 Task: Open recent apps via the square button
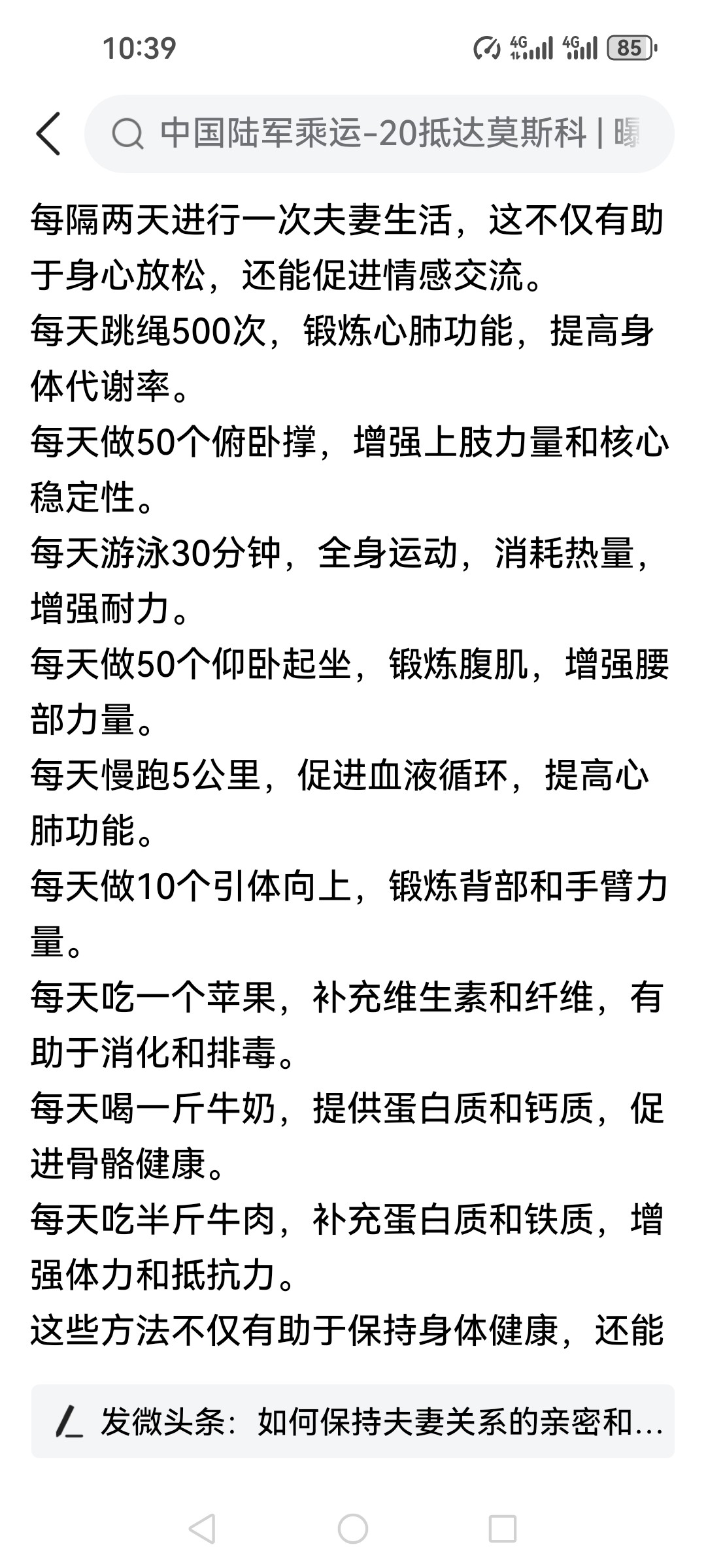coord(503,1529)
